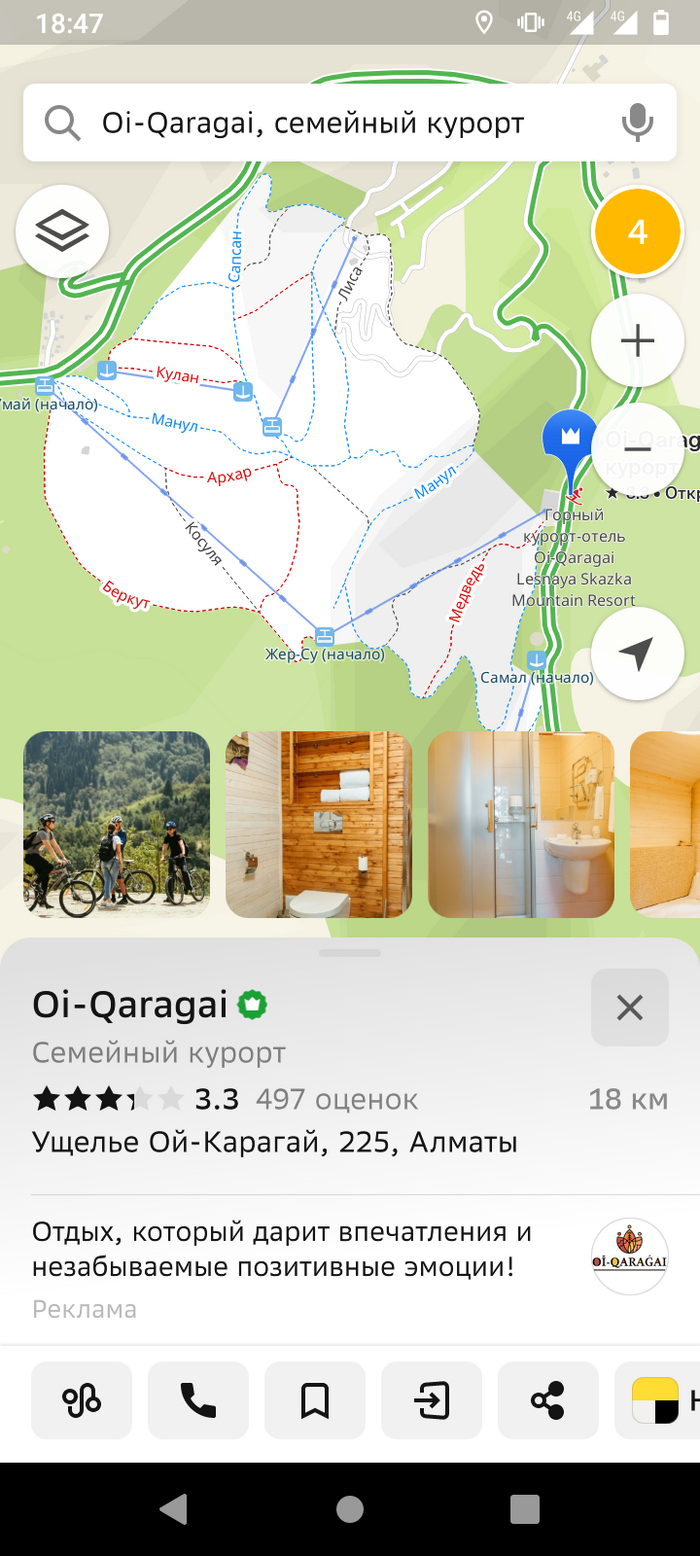Start voice search with the microphone
Viewport: 700px width, 1556px height.
(637, 123)
